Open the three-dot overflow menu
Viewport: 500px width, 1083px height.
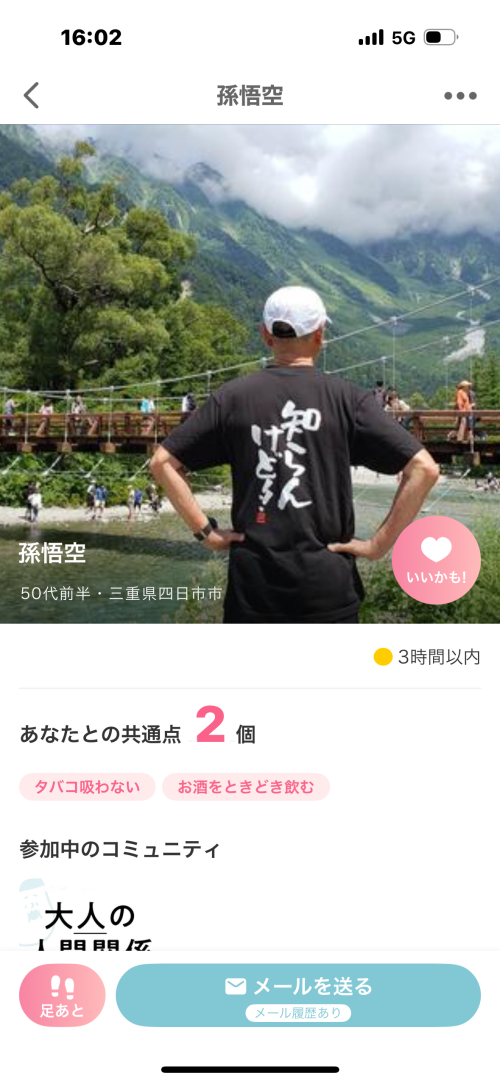click(x=460, y=96)
